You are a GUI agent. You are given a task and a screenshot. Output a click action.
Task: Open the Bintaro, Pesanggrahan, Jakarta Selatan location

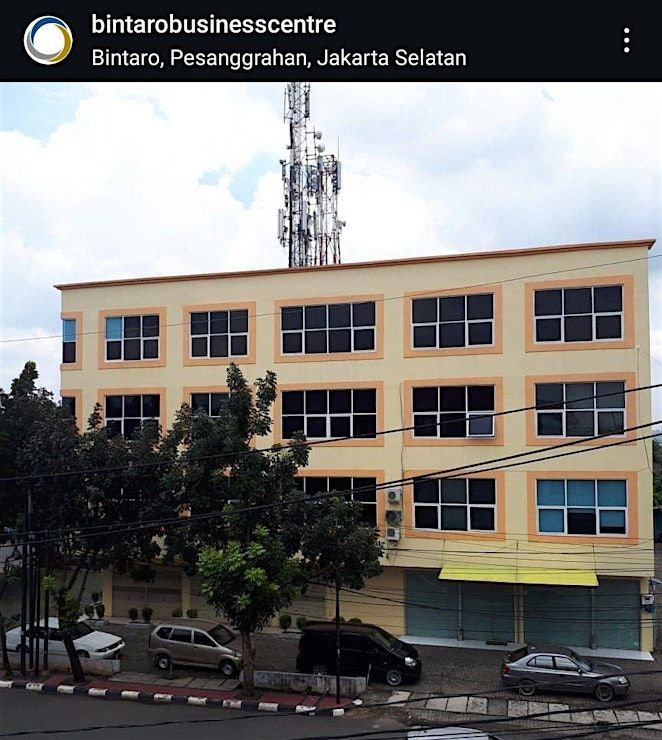coord(279,57)
